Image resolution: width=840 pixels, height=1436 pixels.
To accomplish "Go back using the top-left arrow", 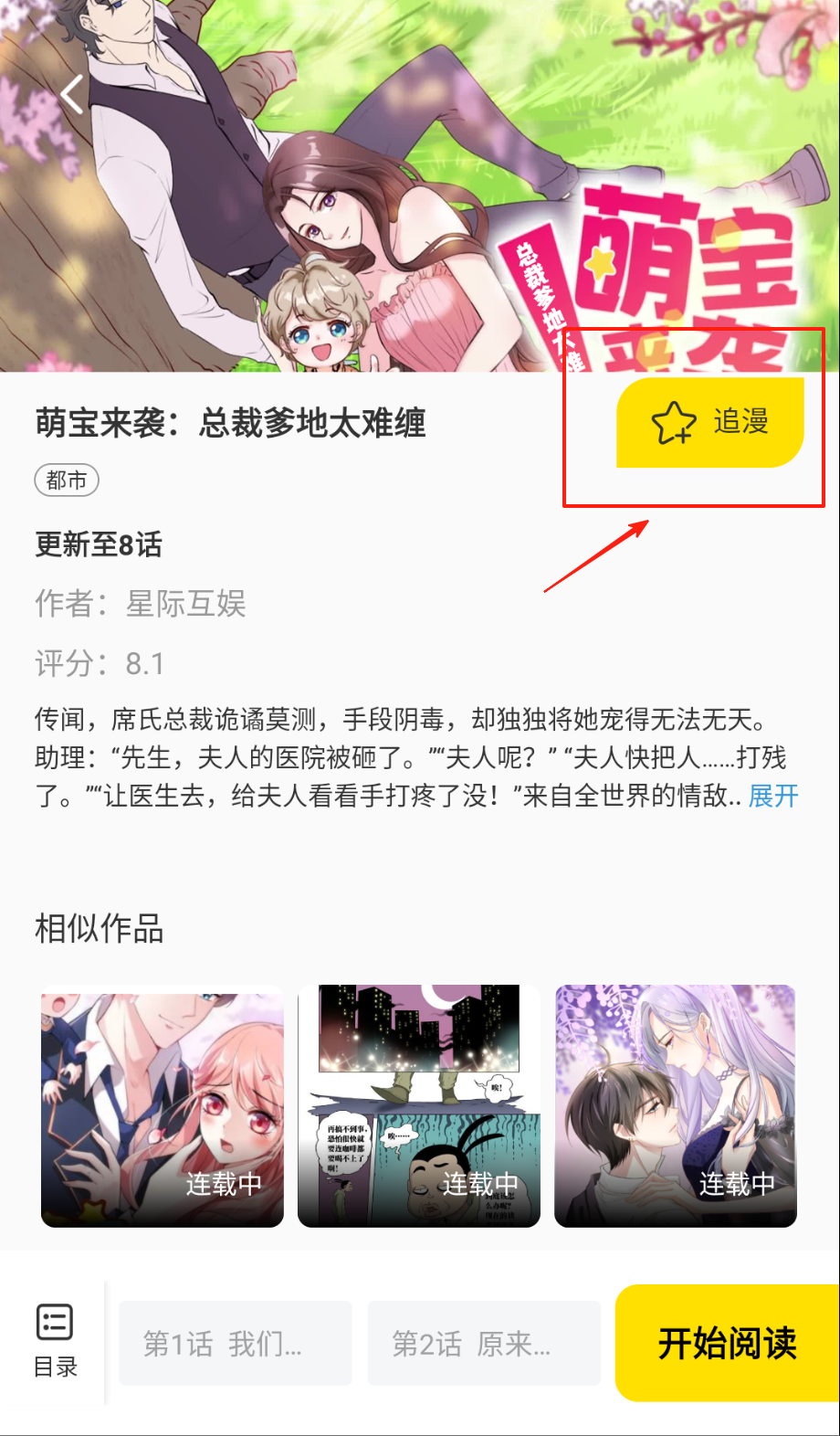I will coord(72,94).
